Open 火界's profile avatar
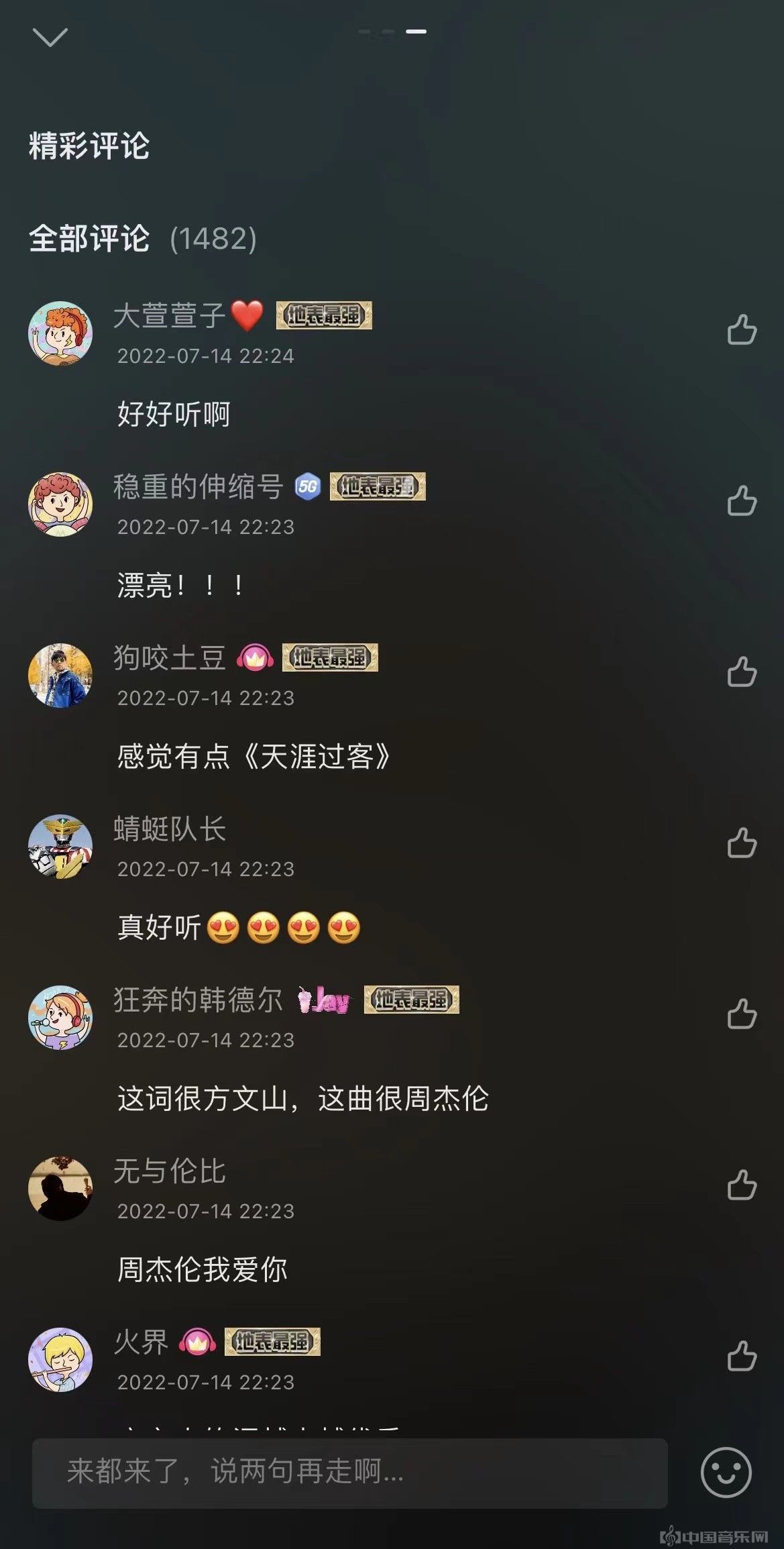The height and width of the screenshot is (1549, 784). [60, 1360]
